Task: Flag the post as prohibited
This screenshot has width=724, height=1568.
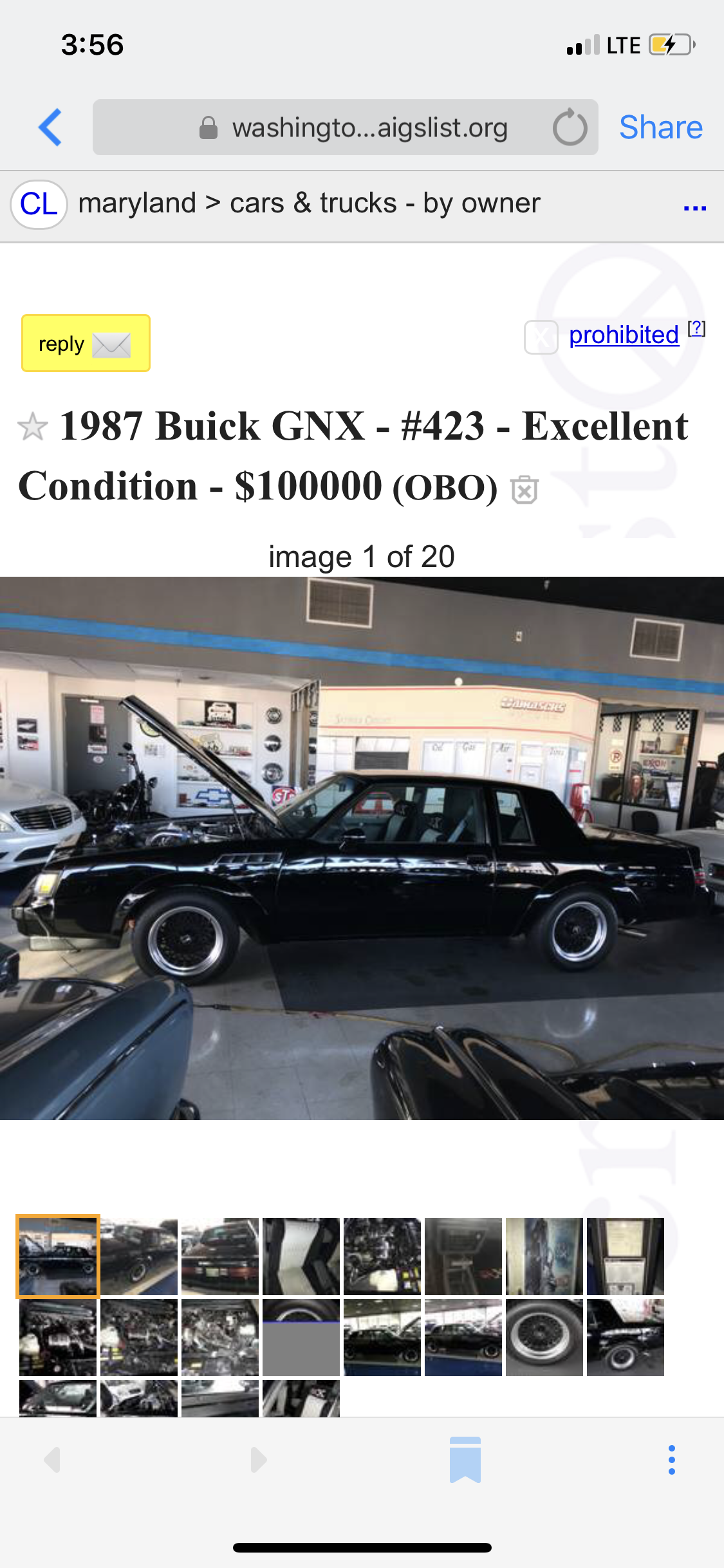Action: click(624, 335)
